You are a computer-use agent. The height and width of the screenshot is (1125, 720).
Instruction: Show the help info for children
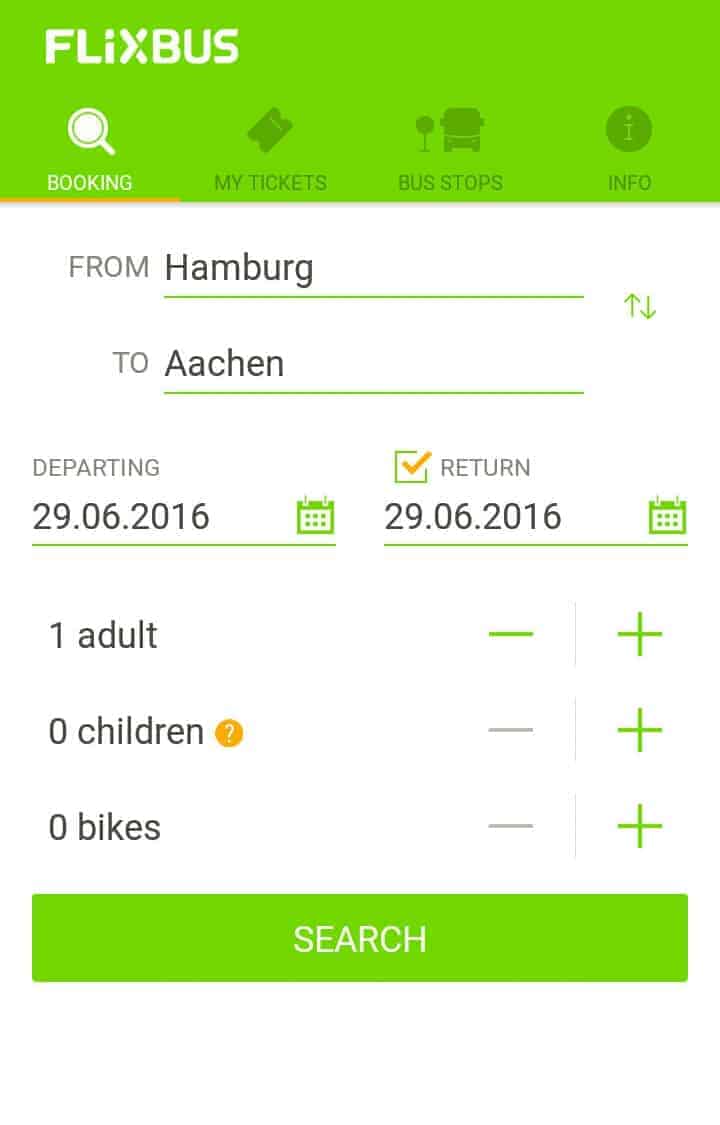(229, 734)
